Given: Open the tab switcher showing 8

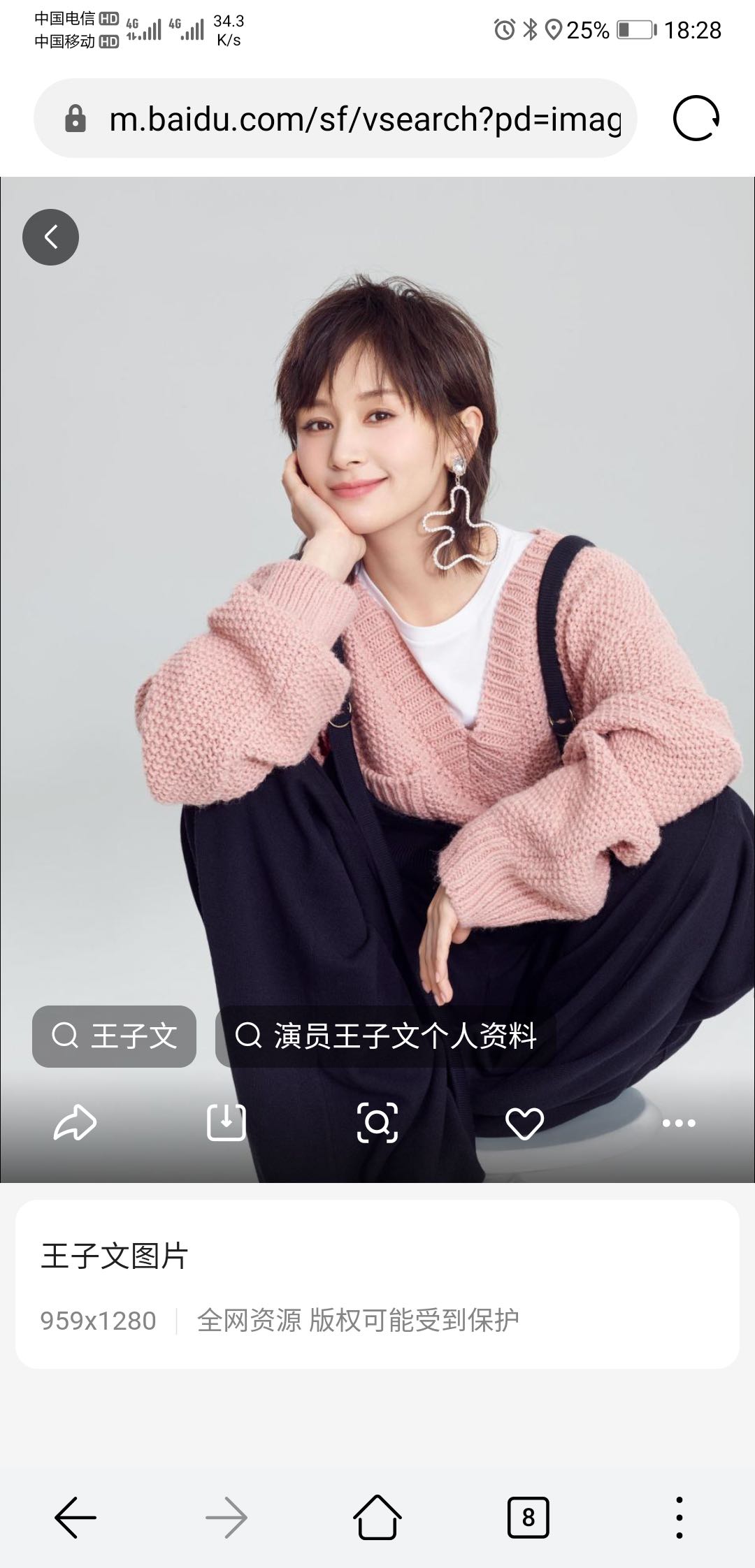Looking at the screenshot, I should (x=528, y=1518).
